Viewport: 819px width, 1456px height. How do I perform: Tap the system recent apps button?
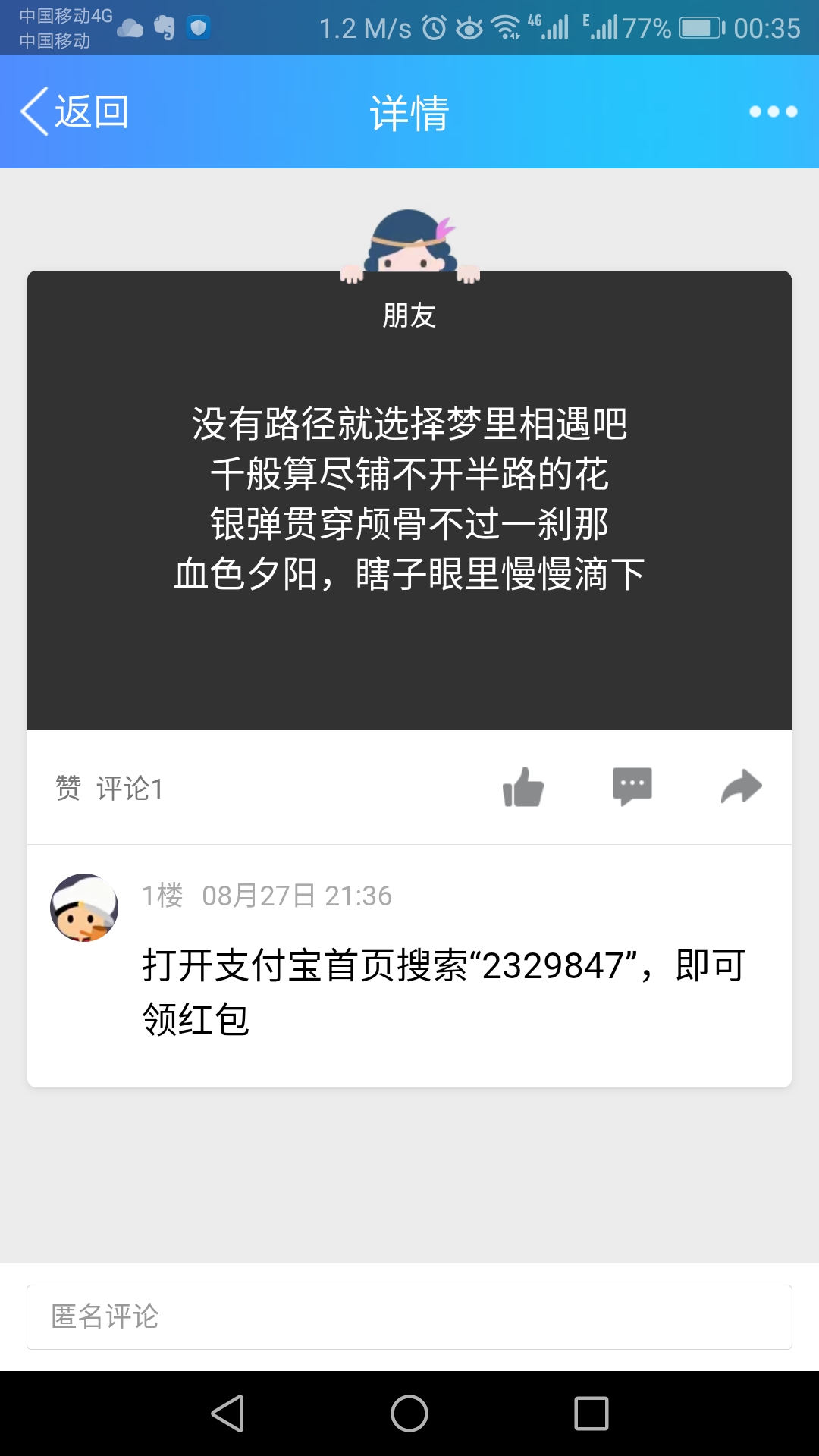(x=591, y=1414)
